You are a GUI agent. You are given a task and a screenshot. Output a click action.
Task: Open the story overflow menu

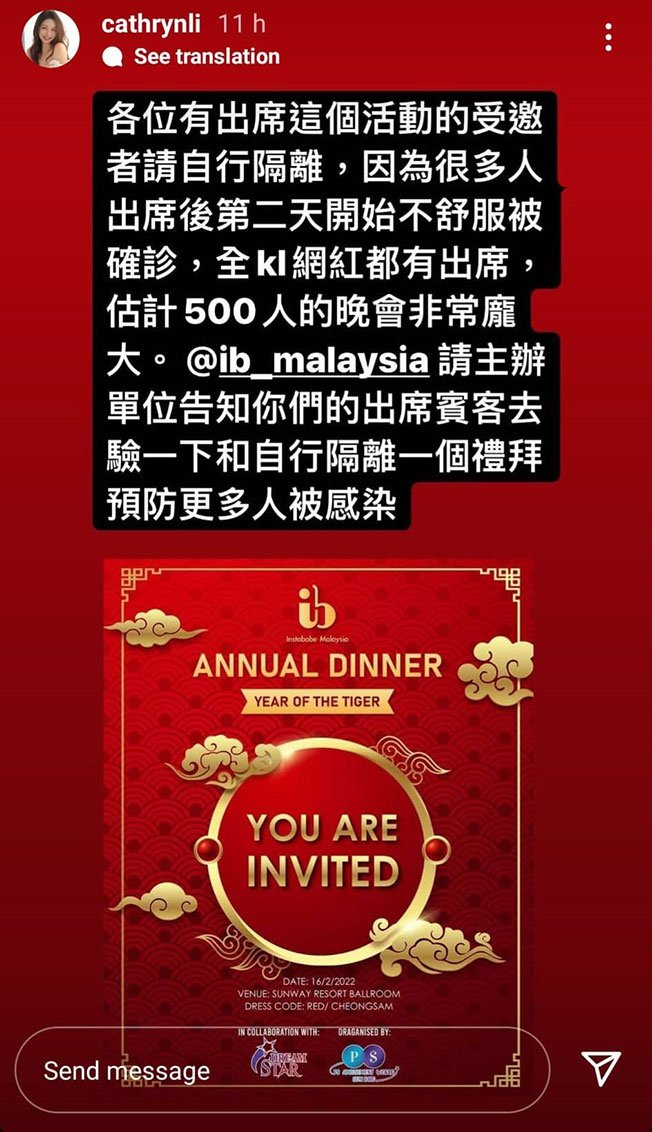tap(609, 38)
